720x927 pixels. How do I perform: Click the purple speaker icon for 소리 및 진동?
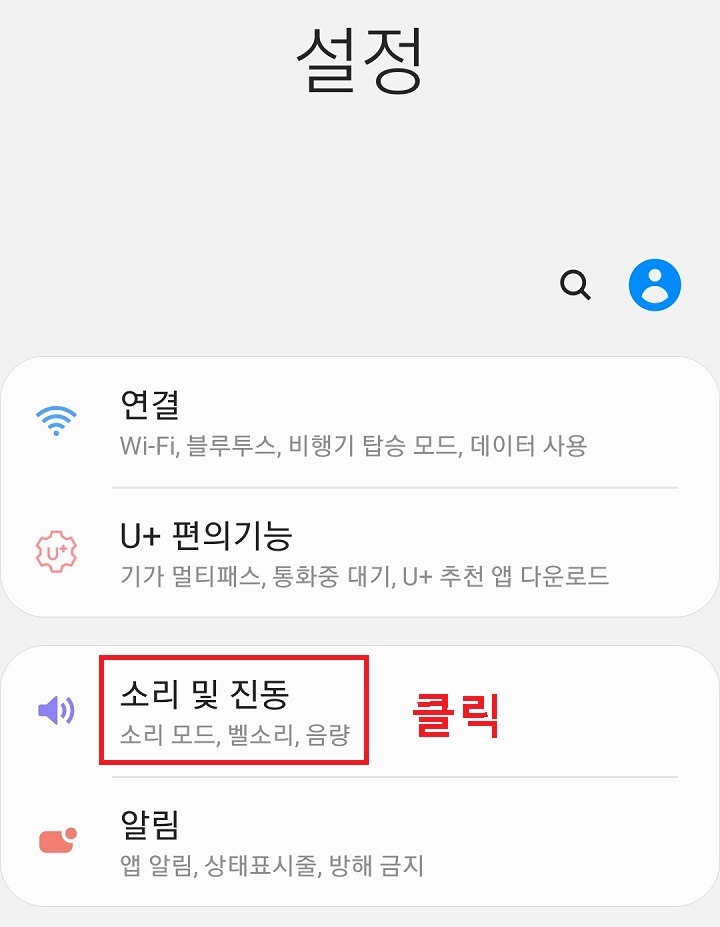point(57,708)
